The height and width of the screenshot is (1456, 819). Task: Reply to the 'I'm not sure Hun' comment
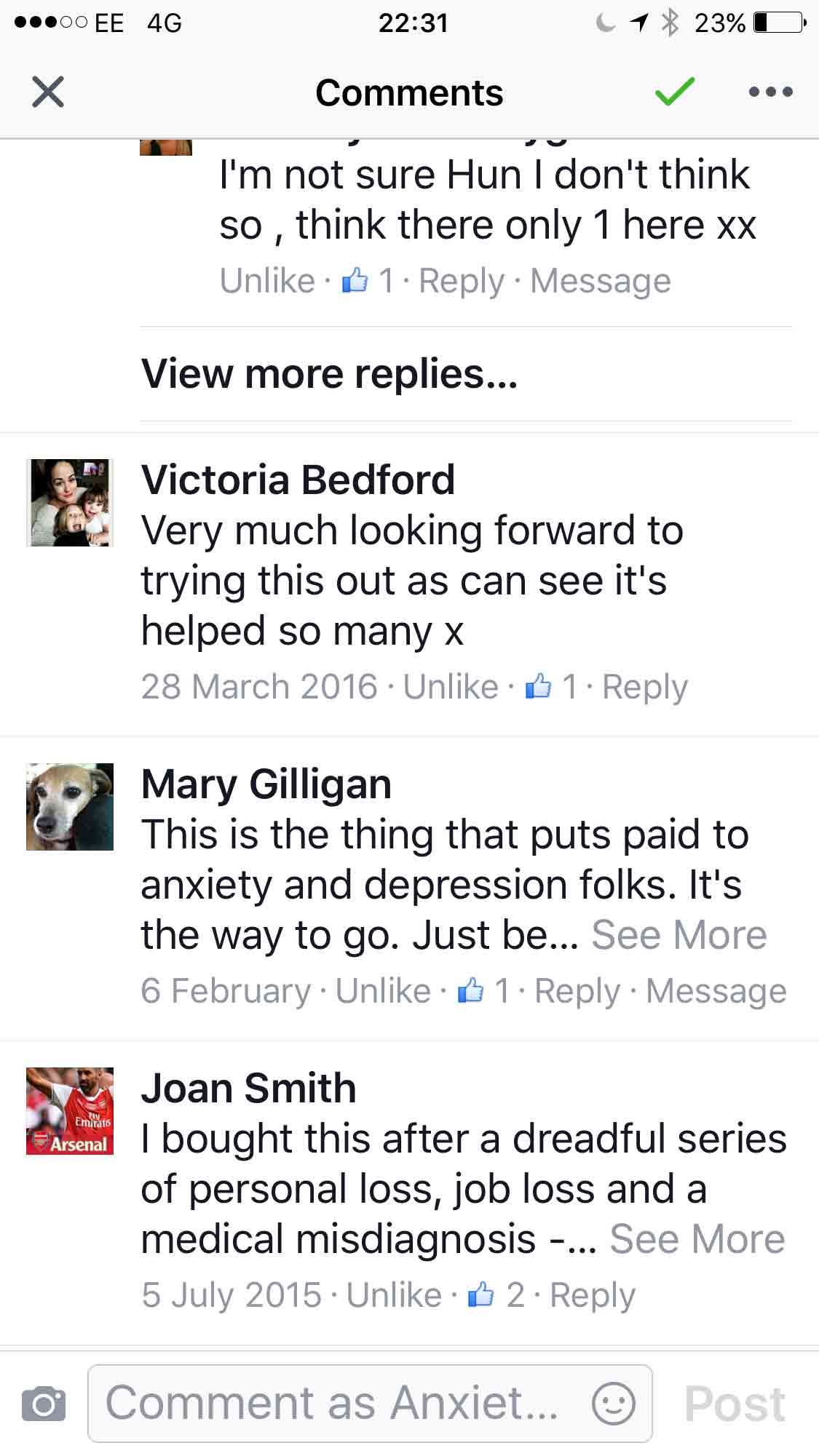461,281
